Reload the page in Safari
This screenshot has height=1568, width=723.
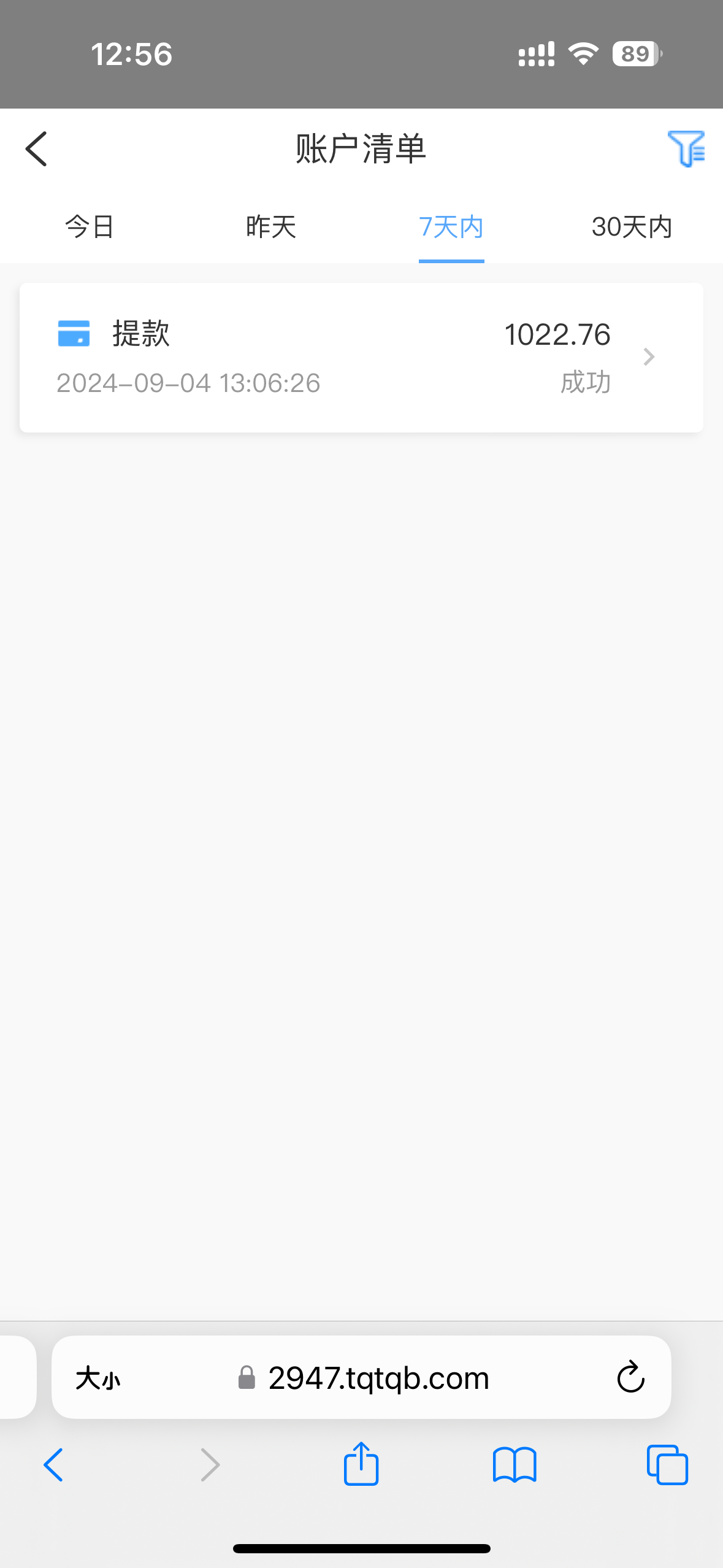point(630,1378)
